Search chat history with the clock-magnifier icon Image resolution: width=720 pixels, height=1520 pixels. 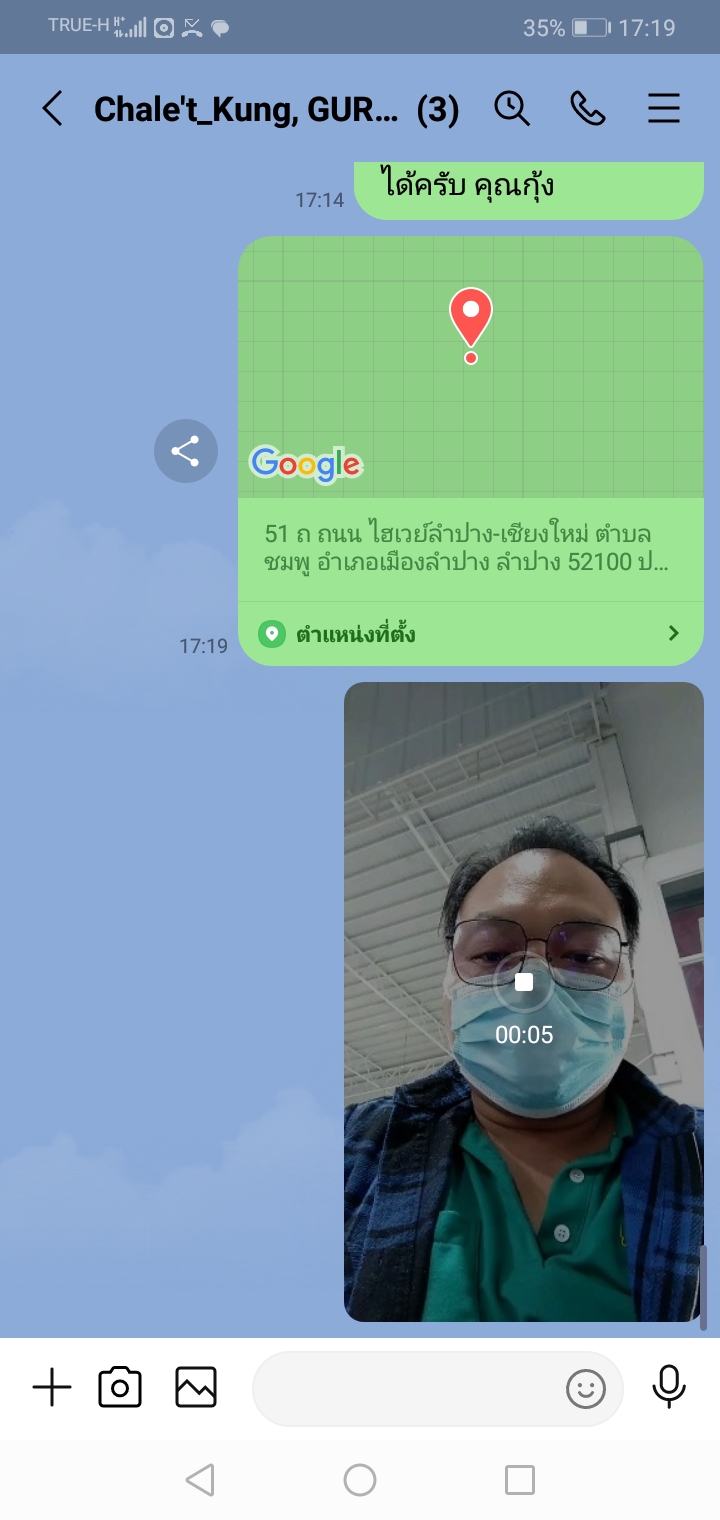pos(512,108)
